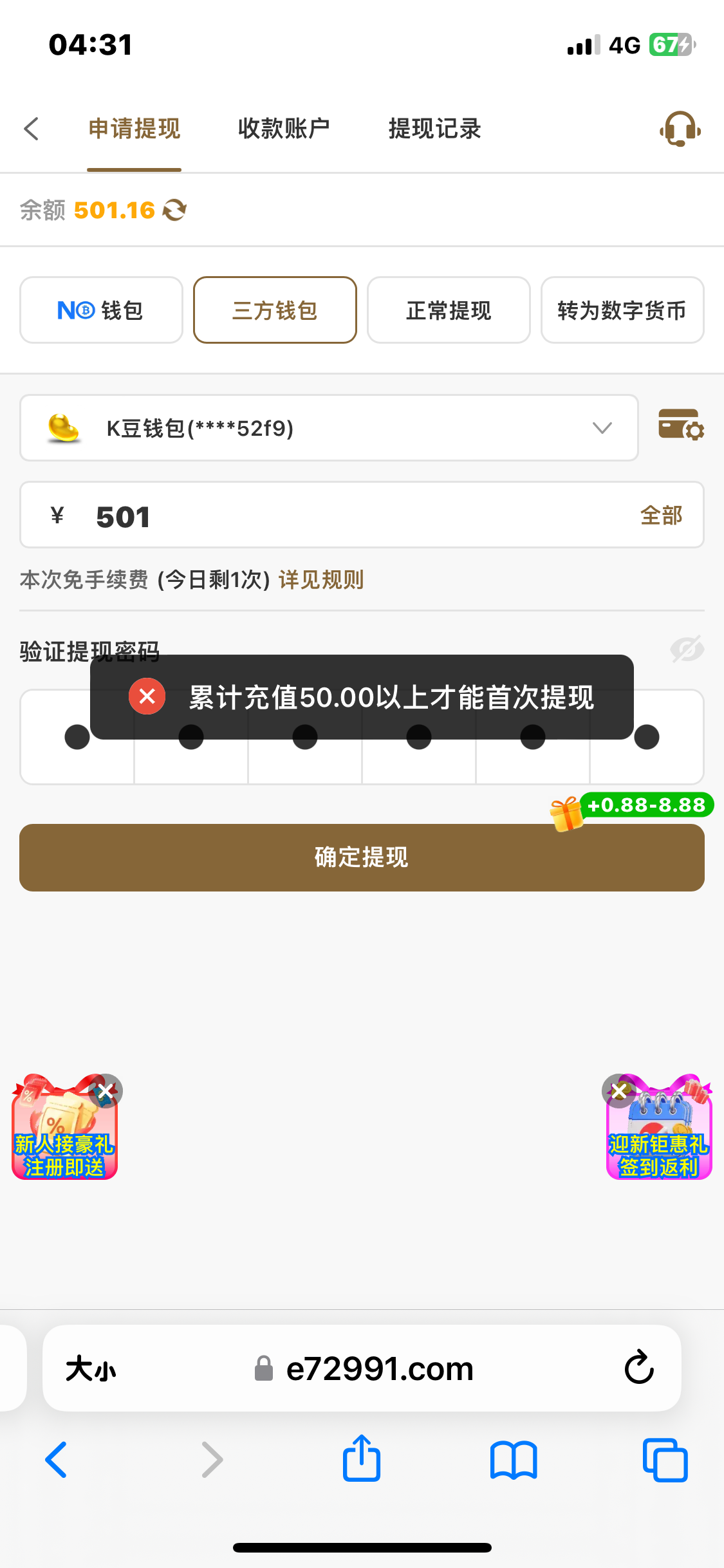Viewport: 724px width, 1568px height.
Task: Refresh the 余额 balance
Action: [174, 210]
